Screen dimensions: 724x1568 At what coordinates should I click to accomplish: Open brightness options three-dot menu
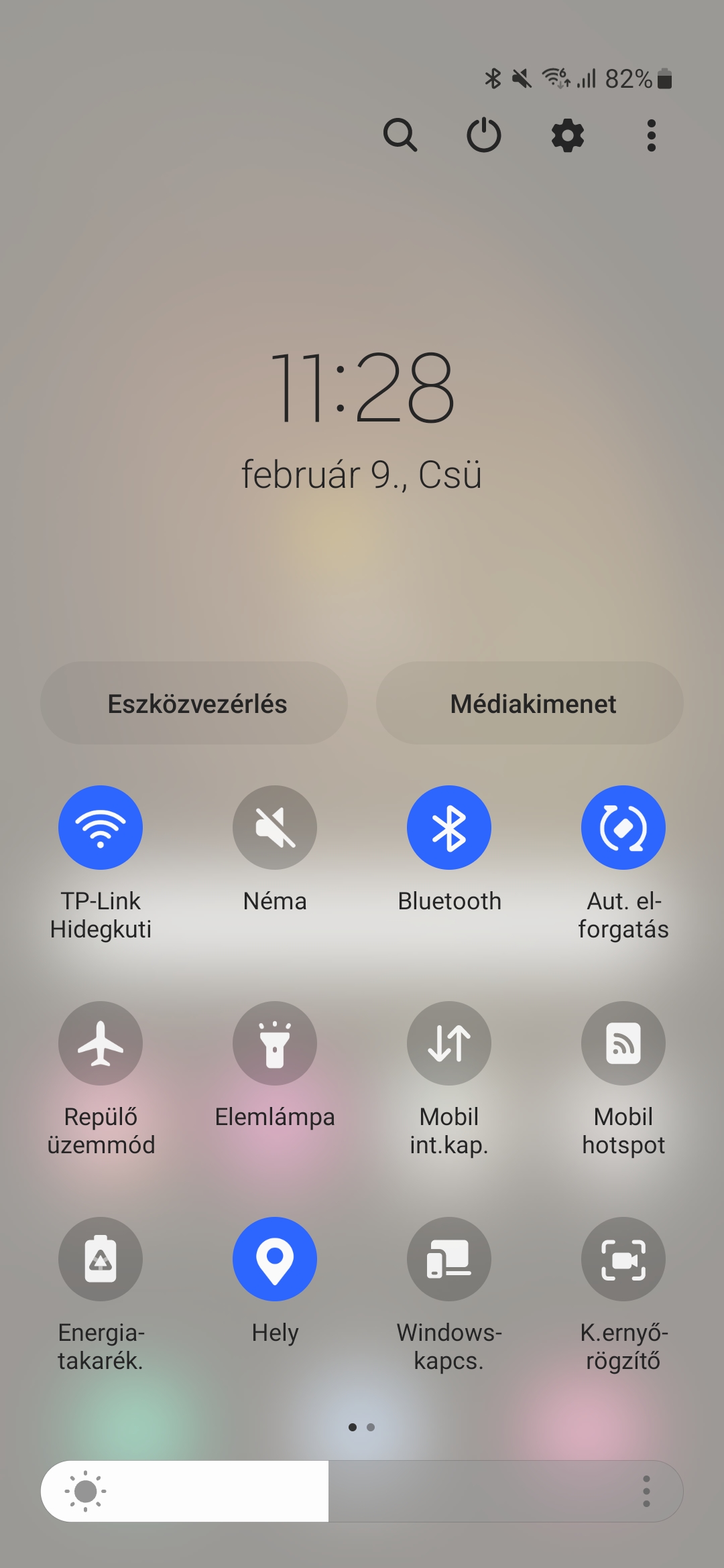click(x=646, y=1491)
